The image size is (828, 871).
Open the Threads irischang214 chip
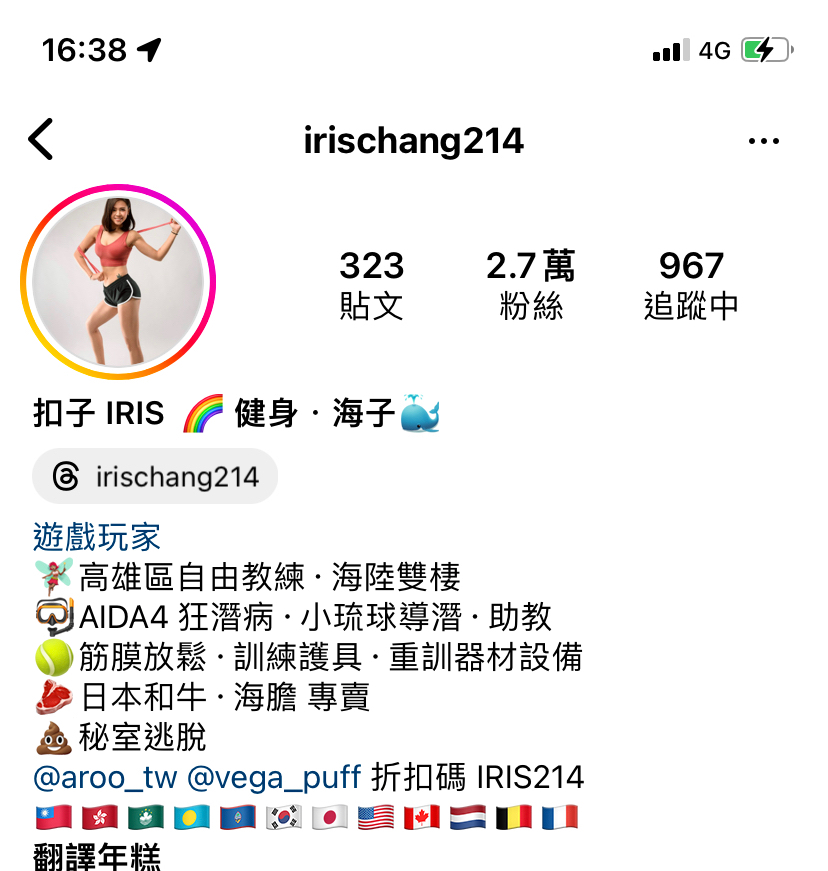tap(155, 477)
